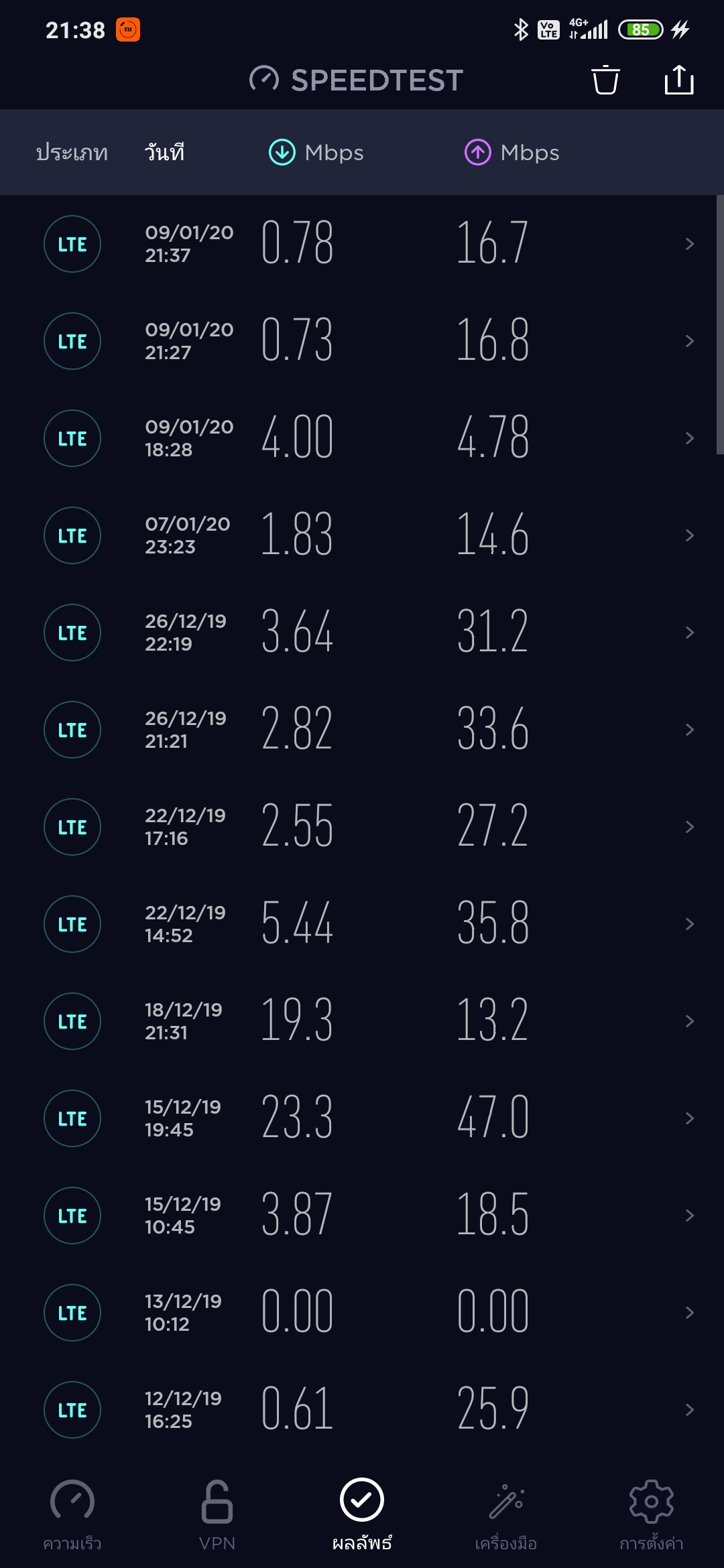This screenshot has width=724, height=1568.
Task: Share the speed test results
Action: click(678, 80)
